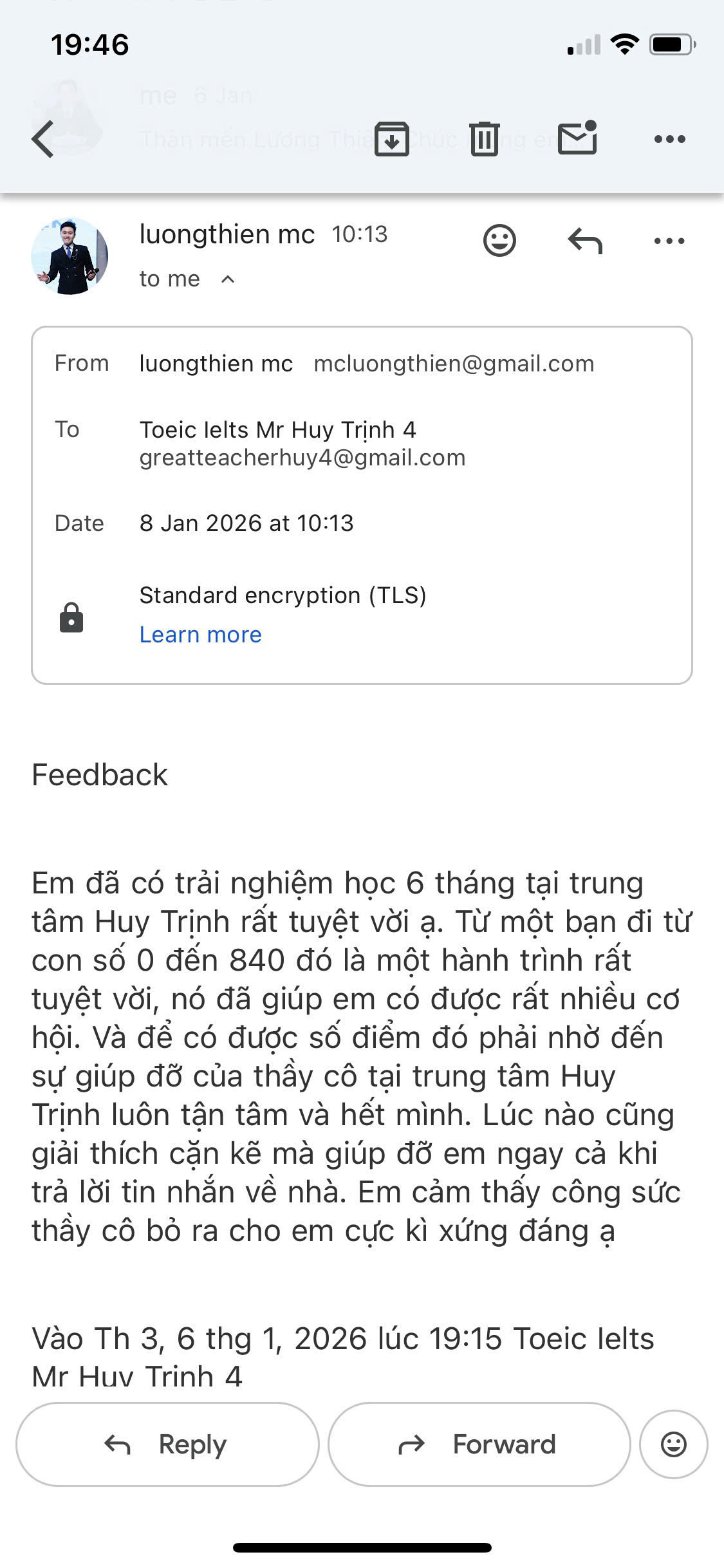Image resolution: width=724 pixels, height=1568 pixels.
Task: Tap the reply arrow beside sender name
Action: point(585,241)
